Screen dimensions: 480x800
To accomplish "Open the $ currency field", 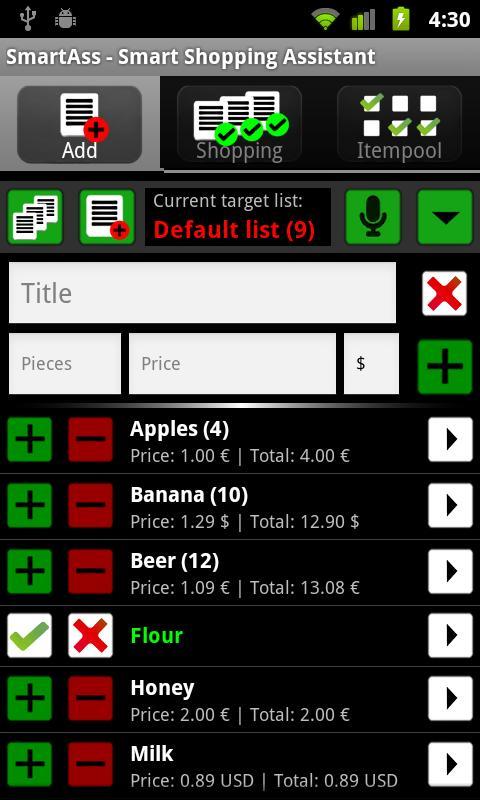I will tap(371, 364).
